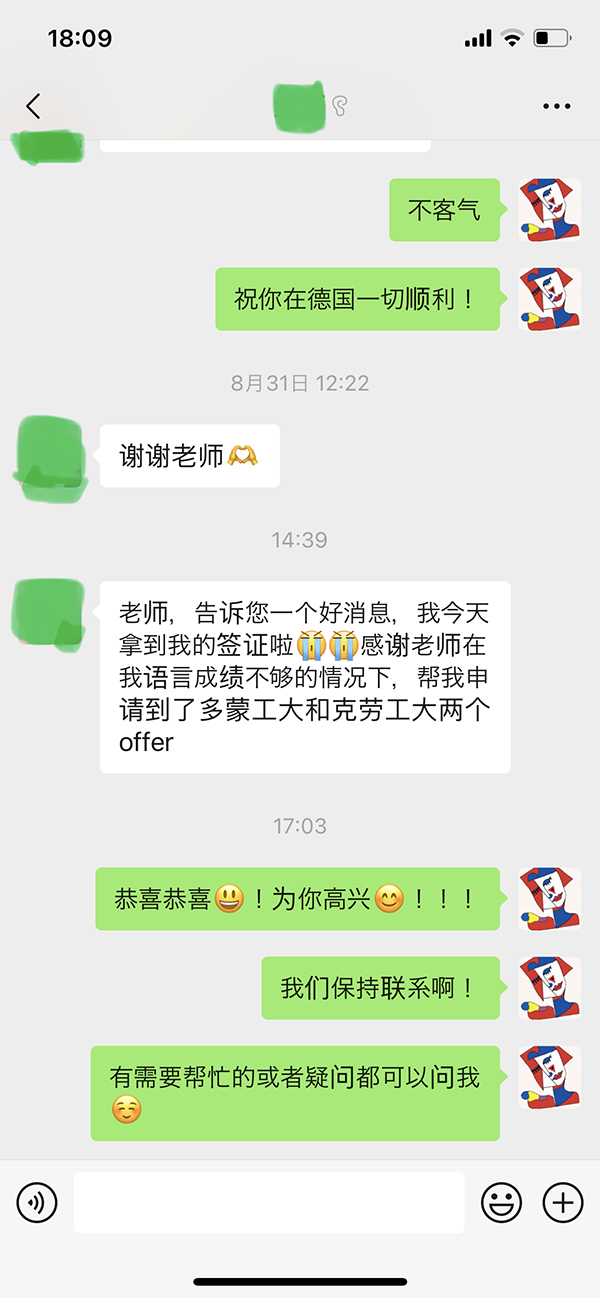Open contact's avatar beside the visa good-news message
The image size is (600, 1298).
(x=48, y=611)
